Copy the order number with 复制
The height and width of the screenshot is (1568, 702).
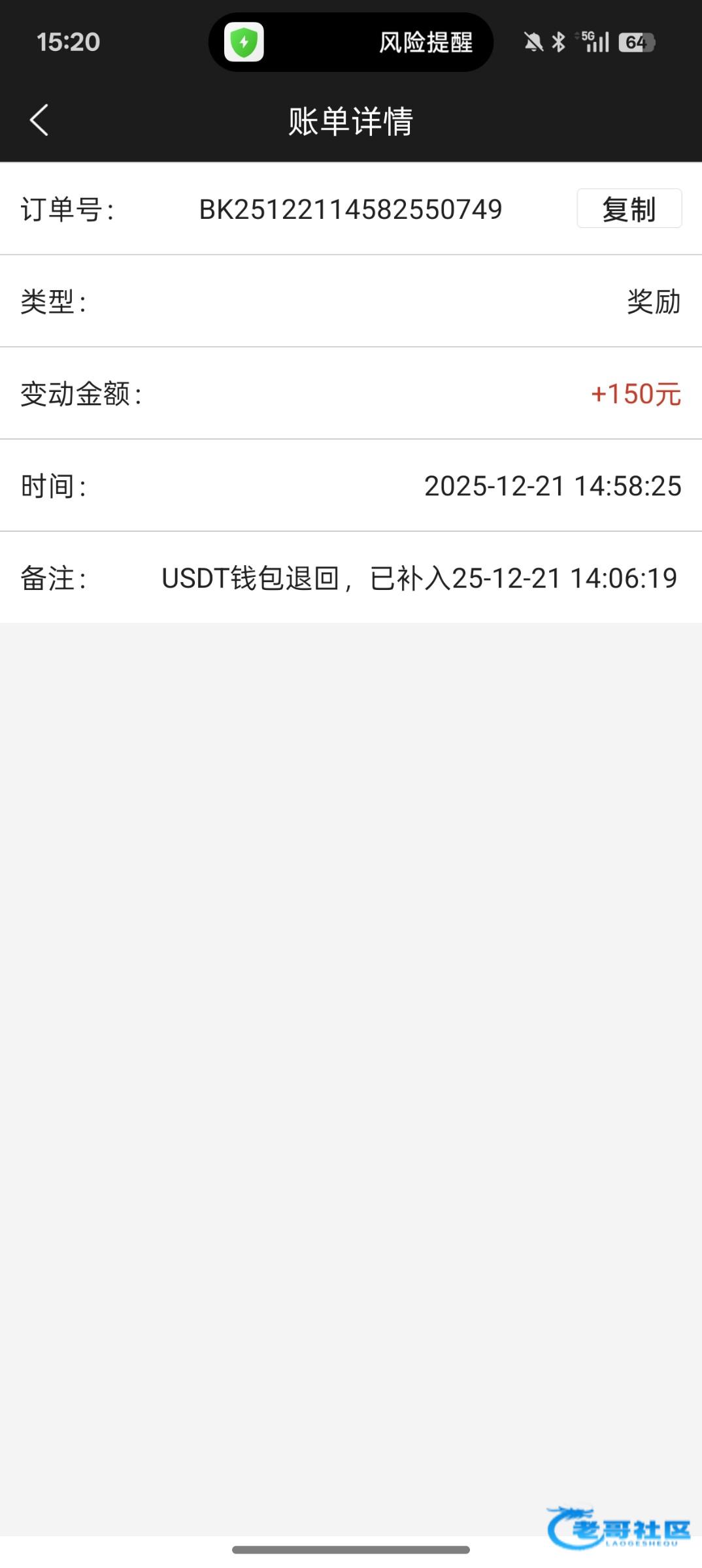pyautogui.click(x=629, y=209)
